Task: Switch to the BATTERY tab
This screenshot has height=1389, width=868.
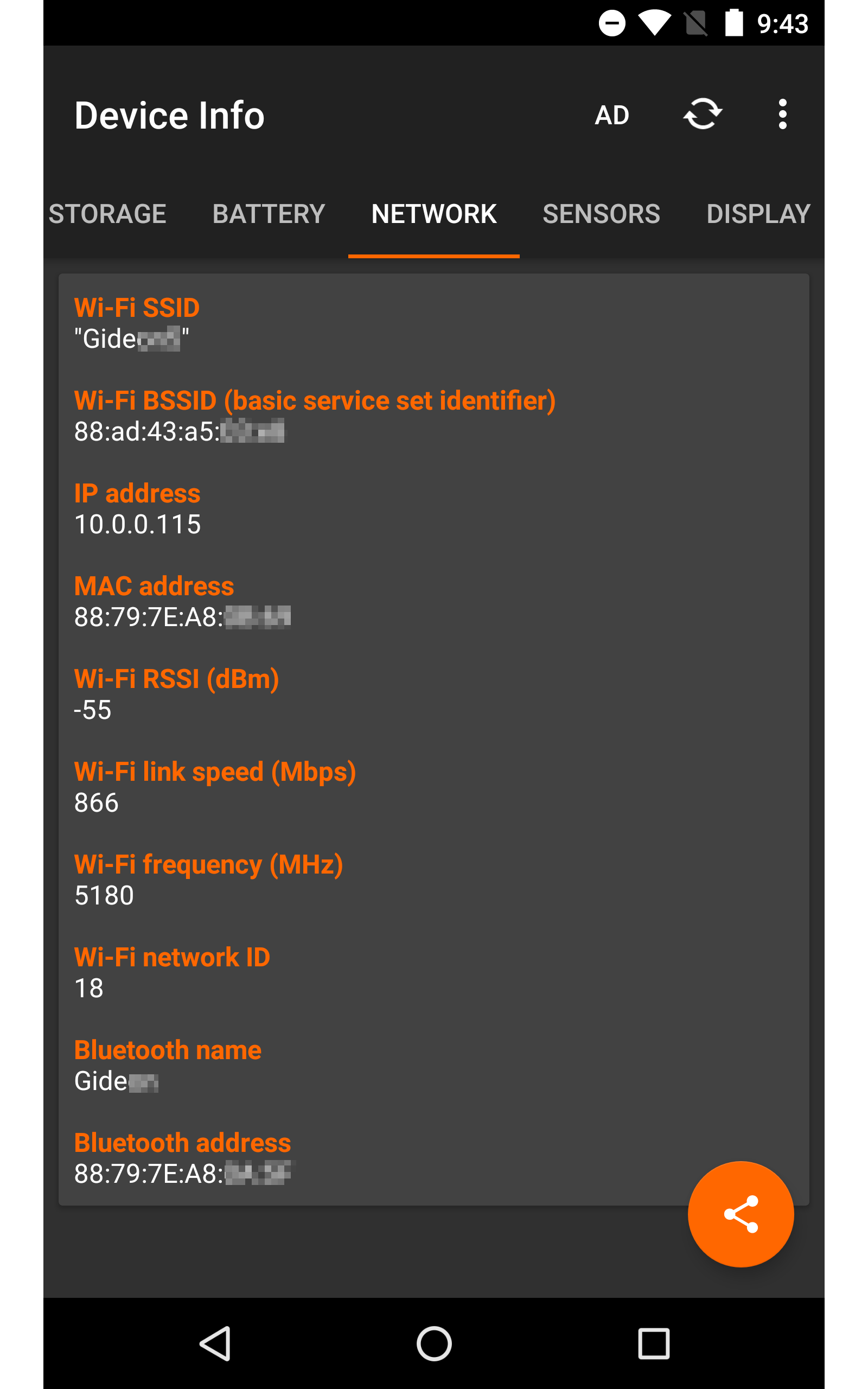Action: point(269,213)
